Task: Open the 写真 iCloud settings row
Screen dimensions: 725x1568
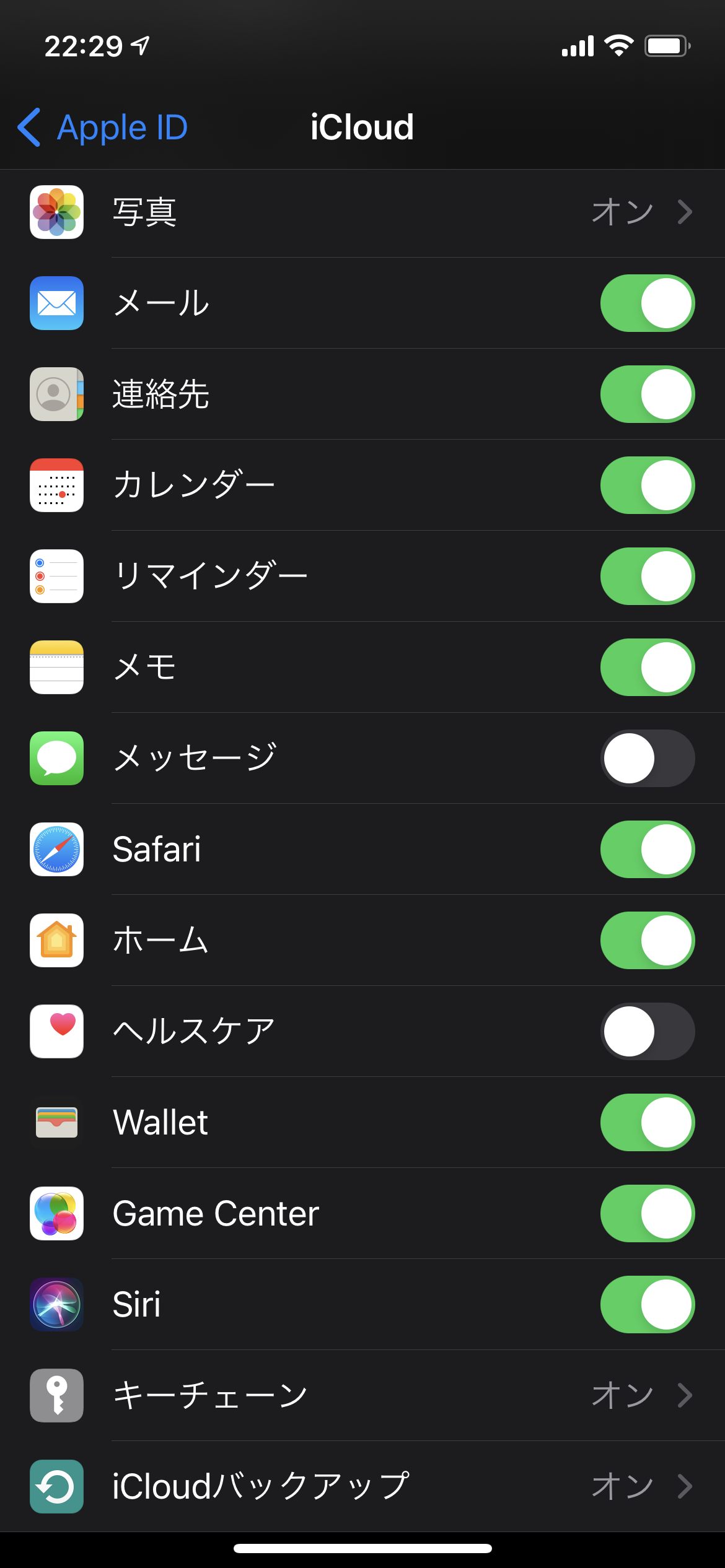Action: tap(362, 212)
